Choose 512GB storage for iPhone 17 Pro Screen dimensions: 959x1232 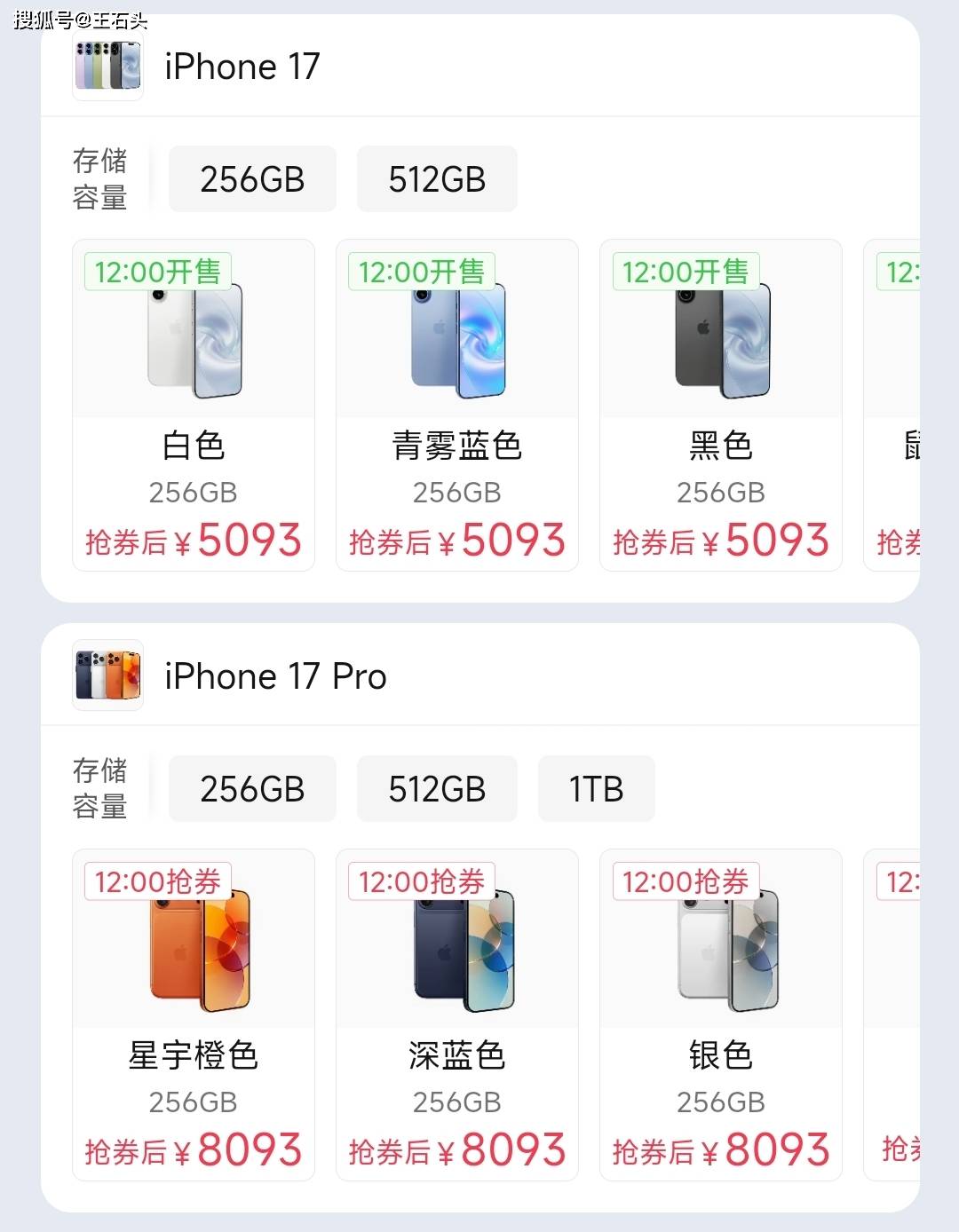point(437,789)
